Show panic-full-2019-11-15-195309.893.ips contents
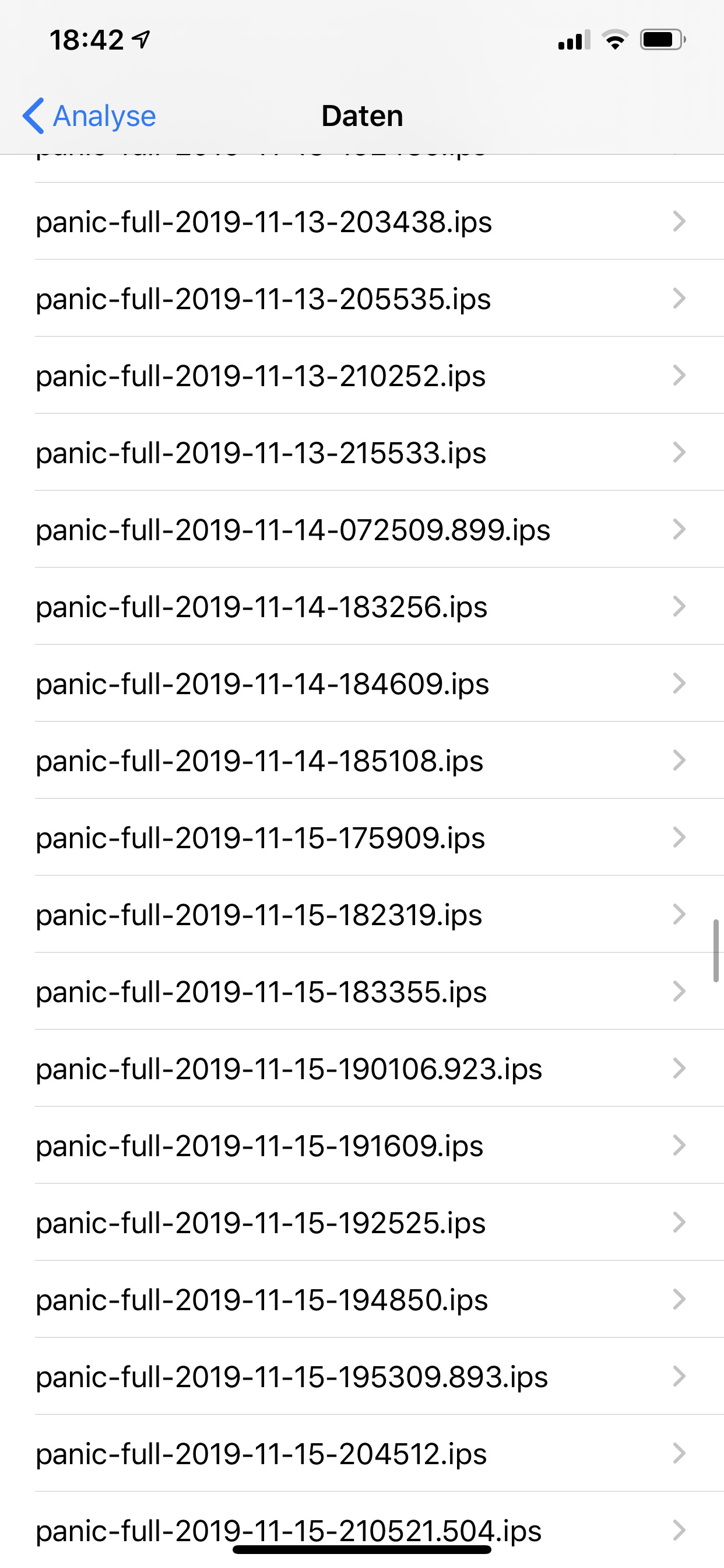The image size is (724, 1568). pos(361,1377)
